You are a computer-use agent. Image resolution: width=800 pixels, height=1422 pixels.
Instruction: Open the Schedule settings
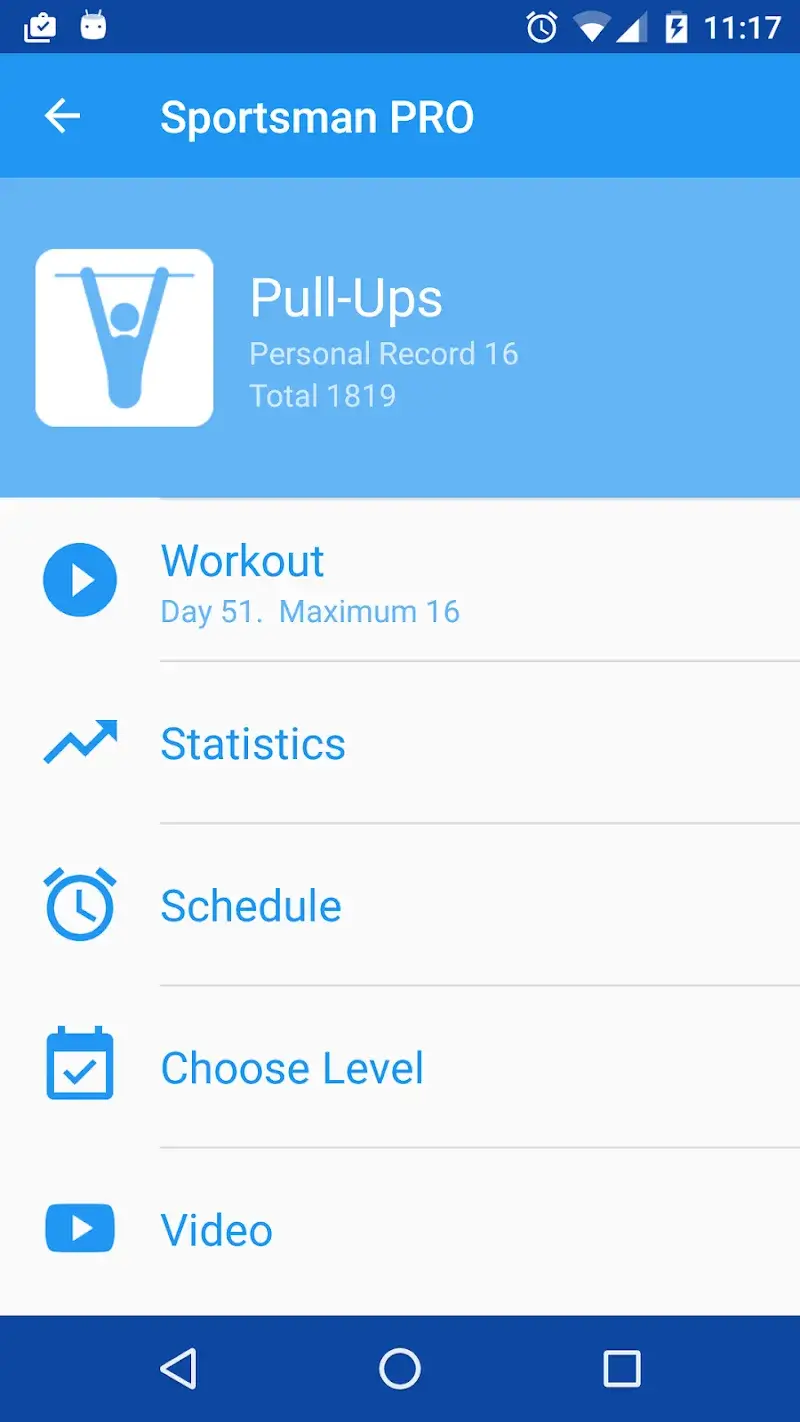(251, 904)
